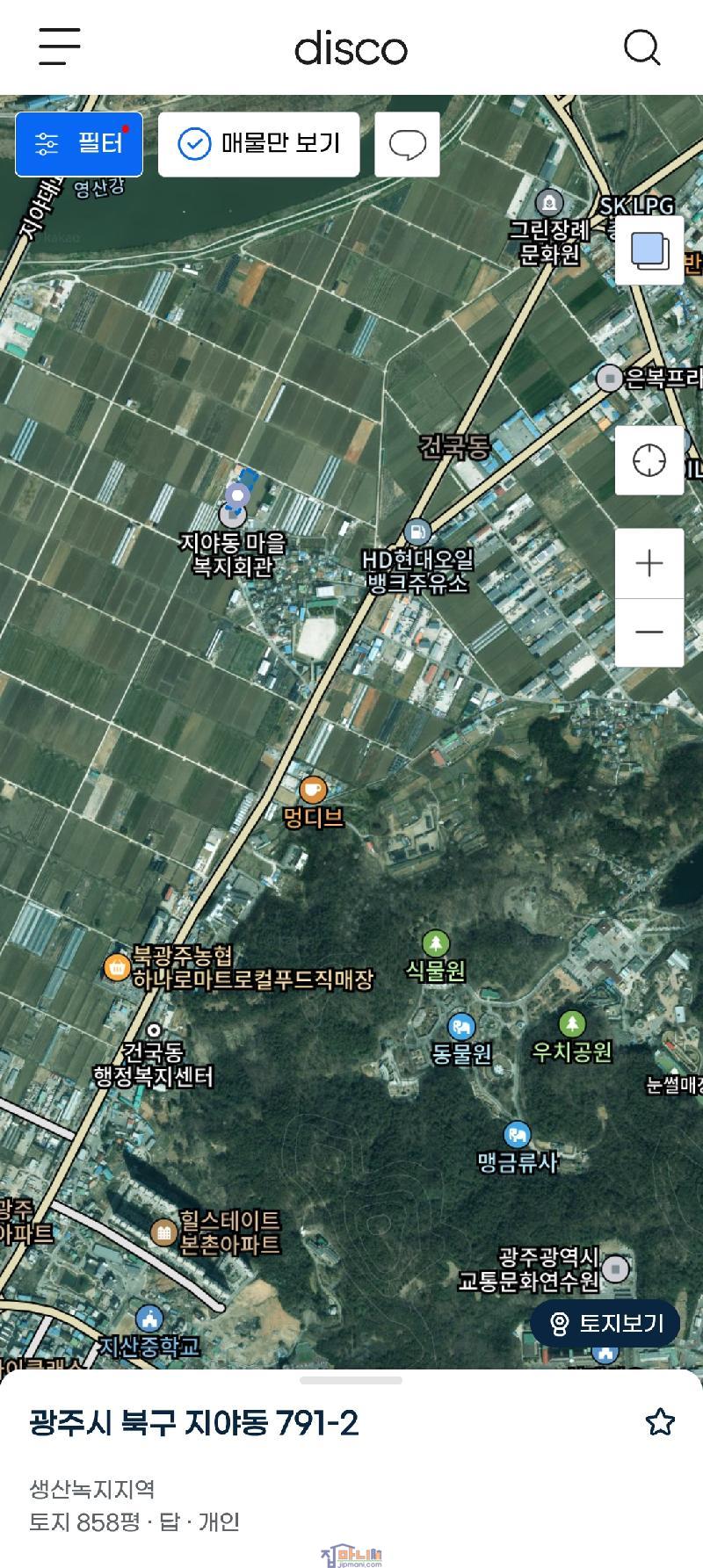This screenshot has height=1568, width=703.
Task: Zoom out of the map
Action: pos(649,632)
